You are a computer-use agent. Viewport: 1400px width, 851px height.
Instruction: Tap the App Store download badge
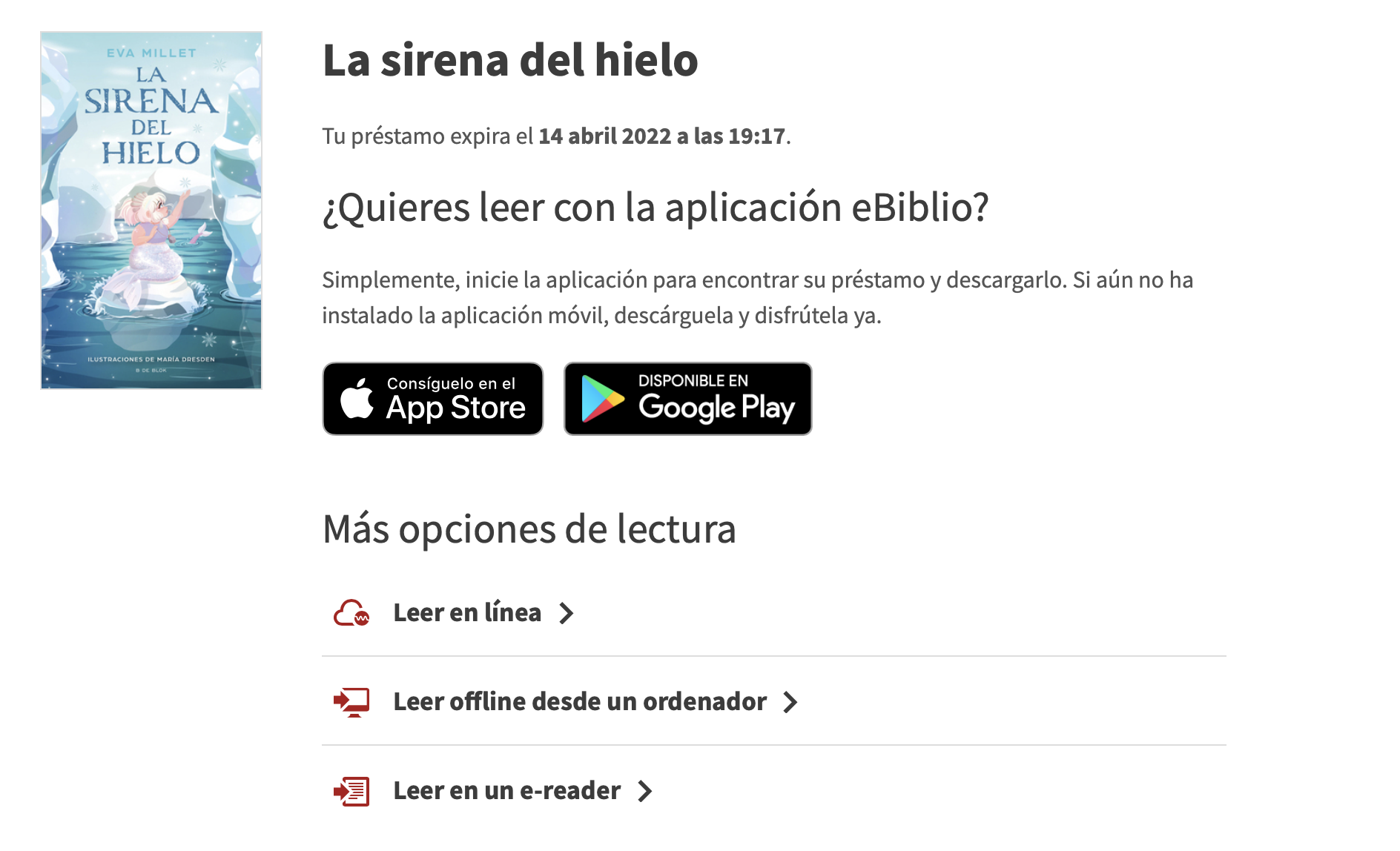(433, 399)
